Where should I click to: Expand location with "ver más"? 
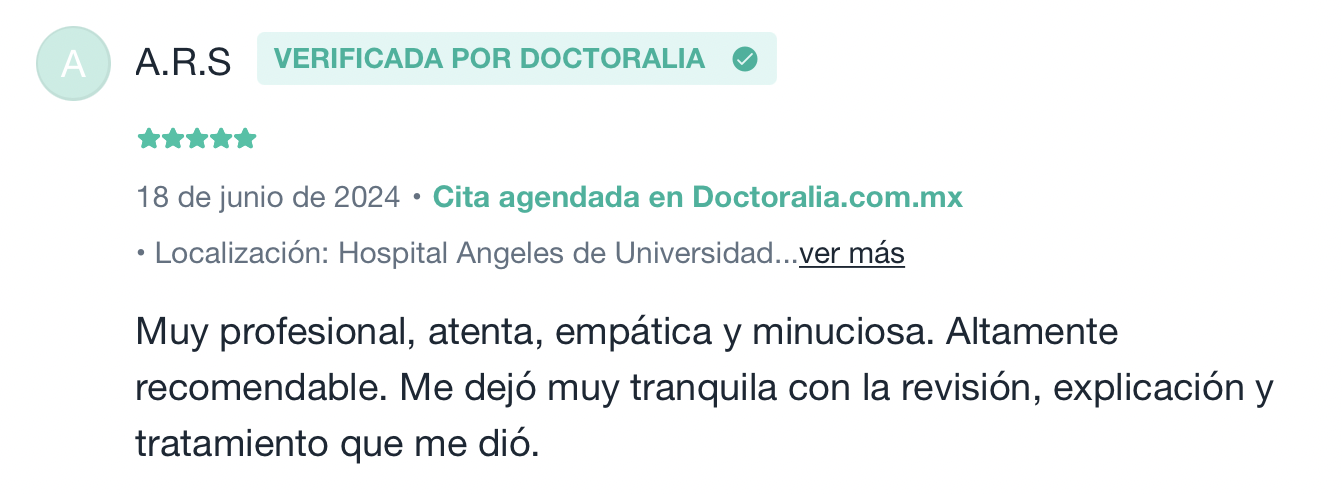(852, 254)
